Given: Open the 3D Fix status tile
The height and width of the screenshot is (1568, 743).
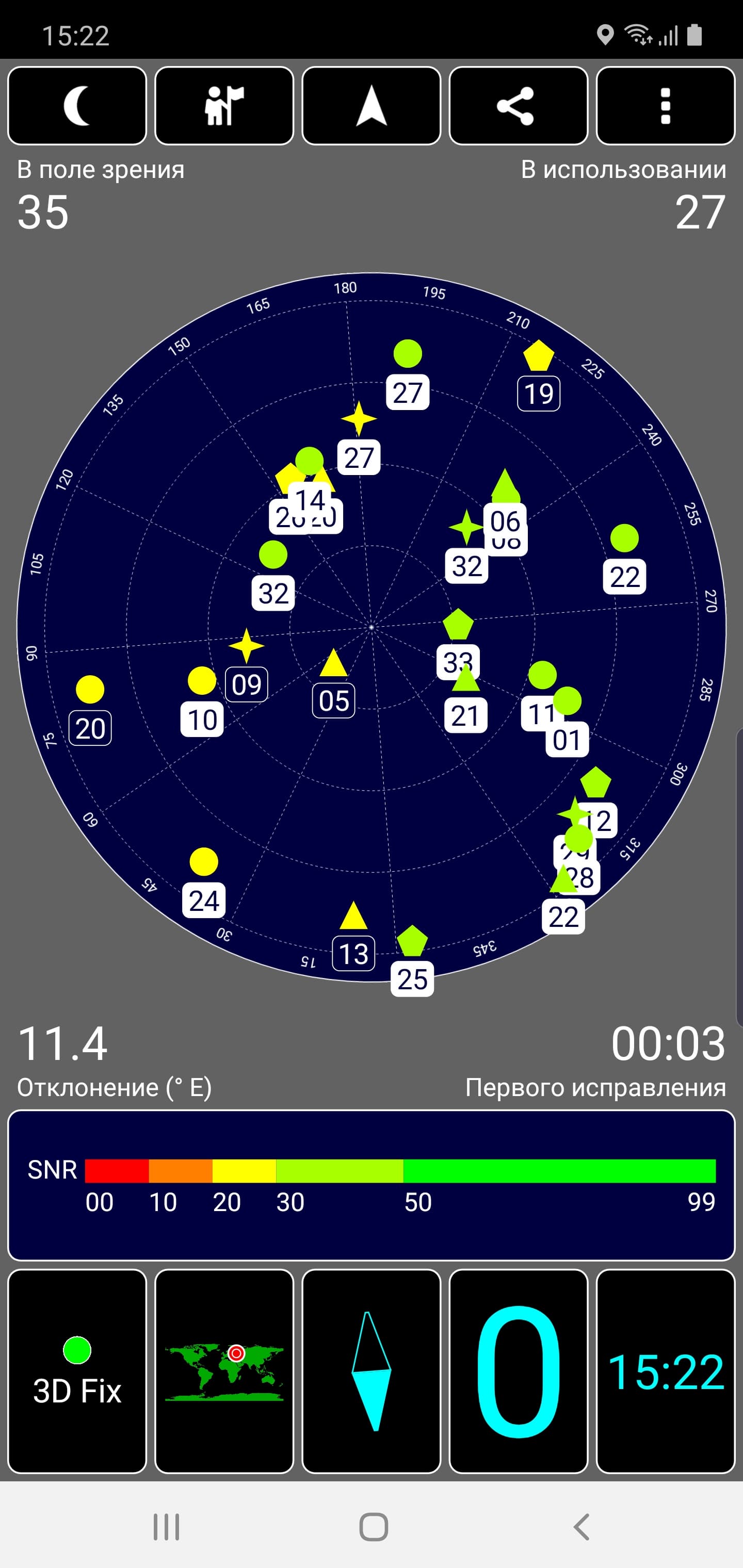Looking at the screenshot, I should (x=77, y=1371).
